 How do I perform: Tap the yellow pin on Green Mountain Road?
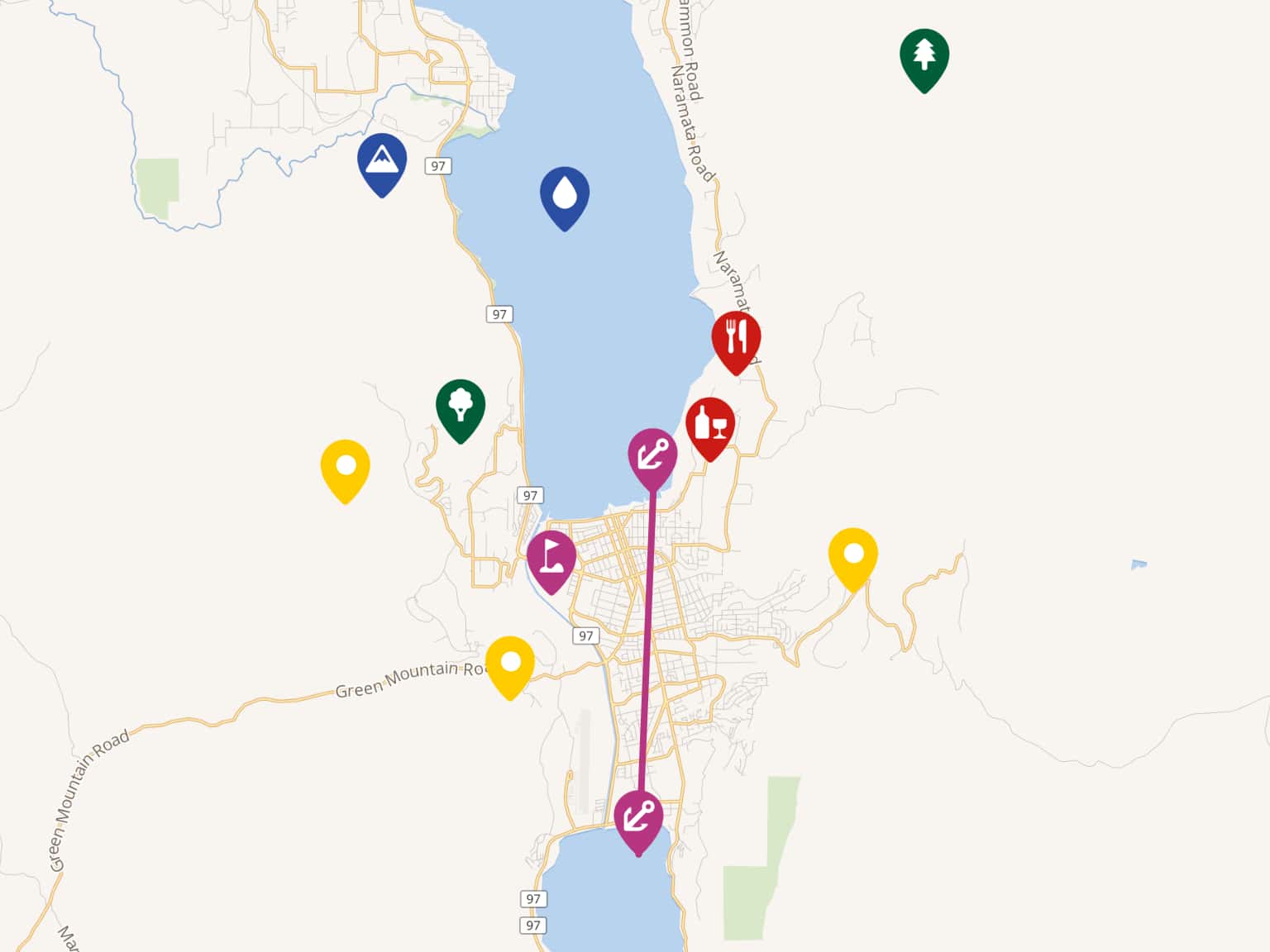pos(510,664)
